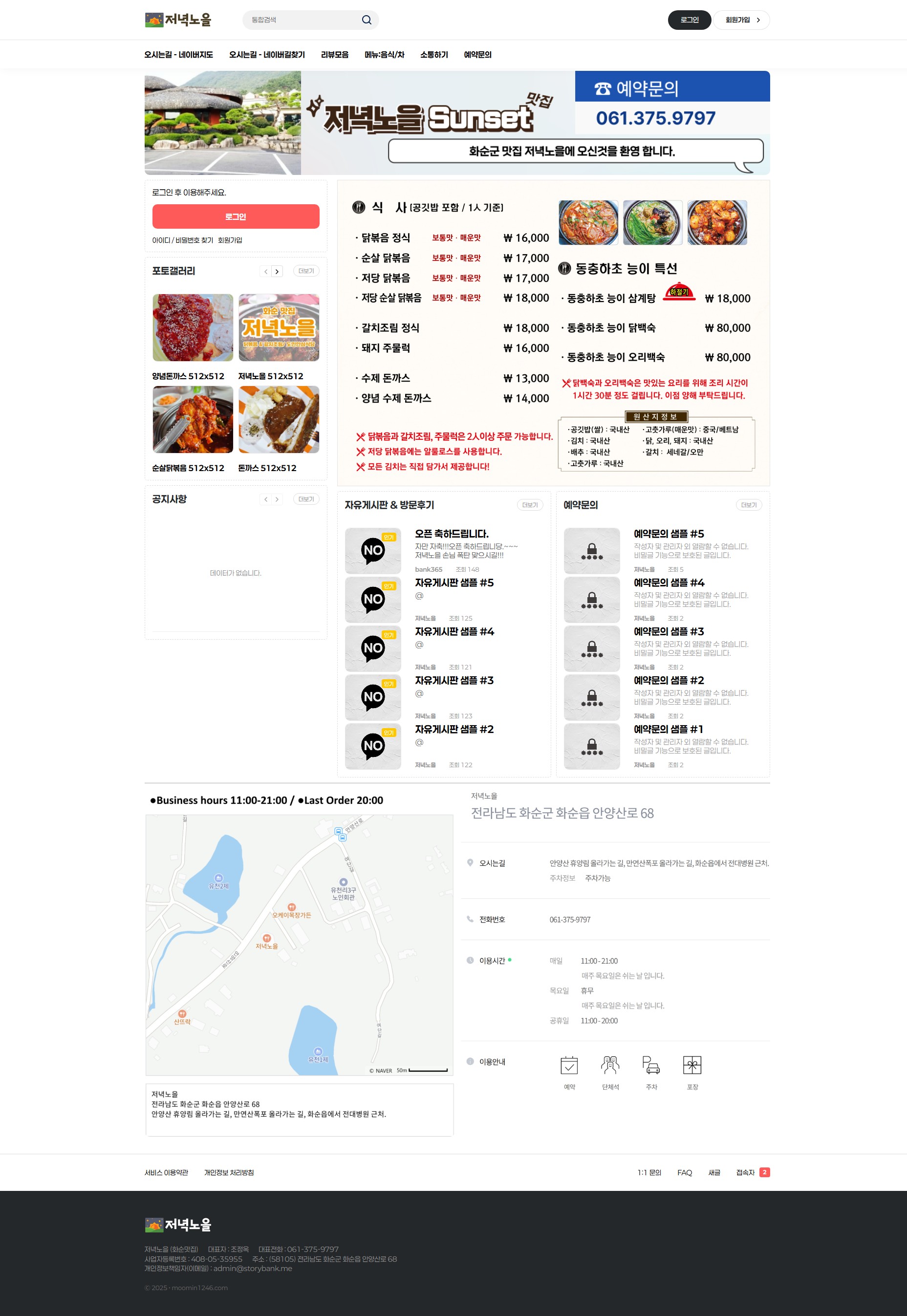The height and width of the screenshot is (1316, 907).
Task: Open the 양념돈까스 gallery photo
Action: (193, 328)
